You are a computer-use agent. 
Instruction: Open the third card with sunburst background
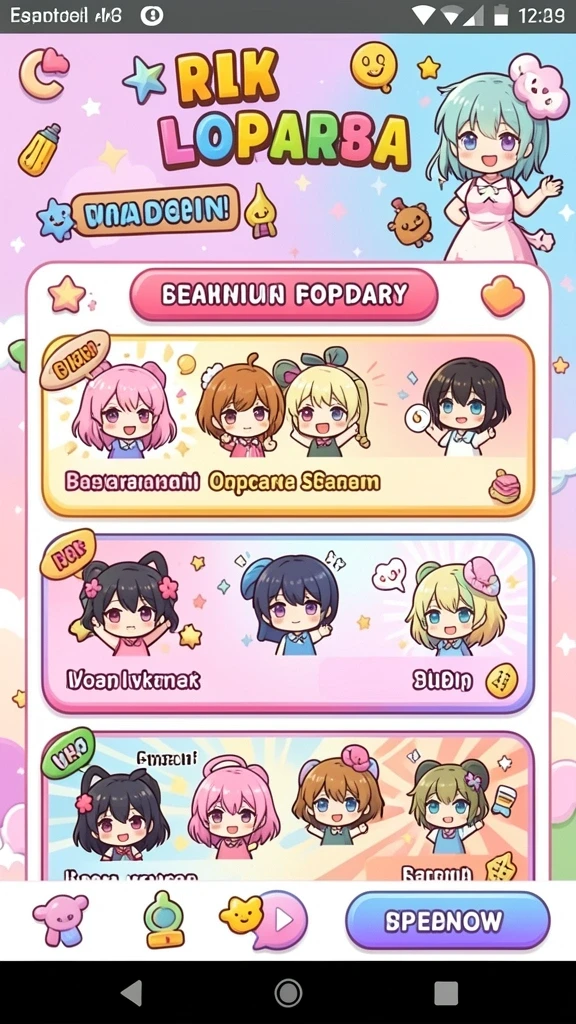pyautogui.click(x=287, y=807)
